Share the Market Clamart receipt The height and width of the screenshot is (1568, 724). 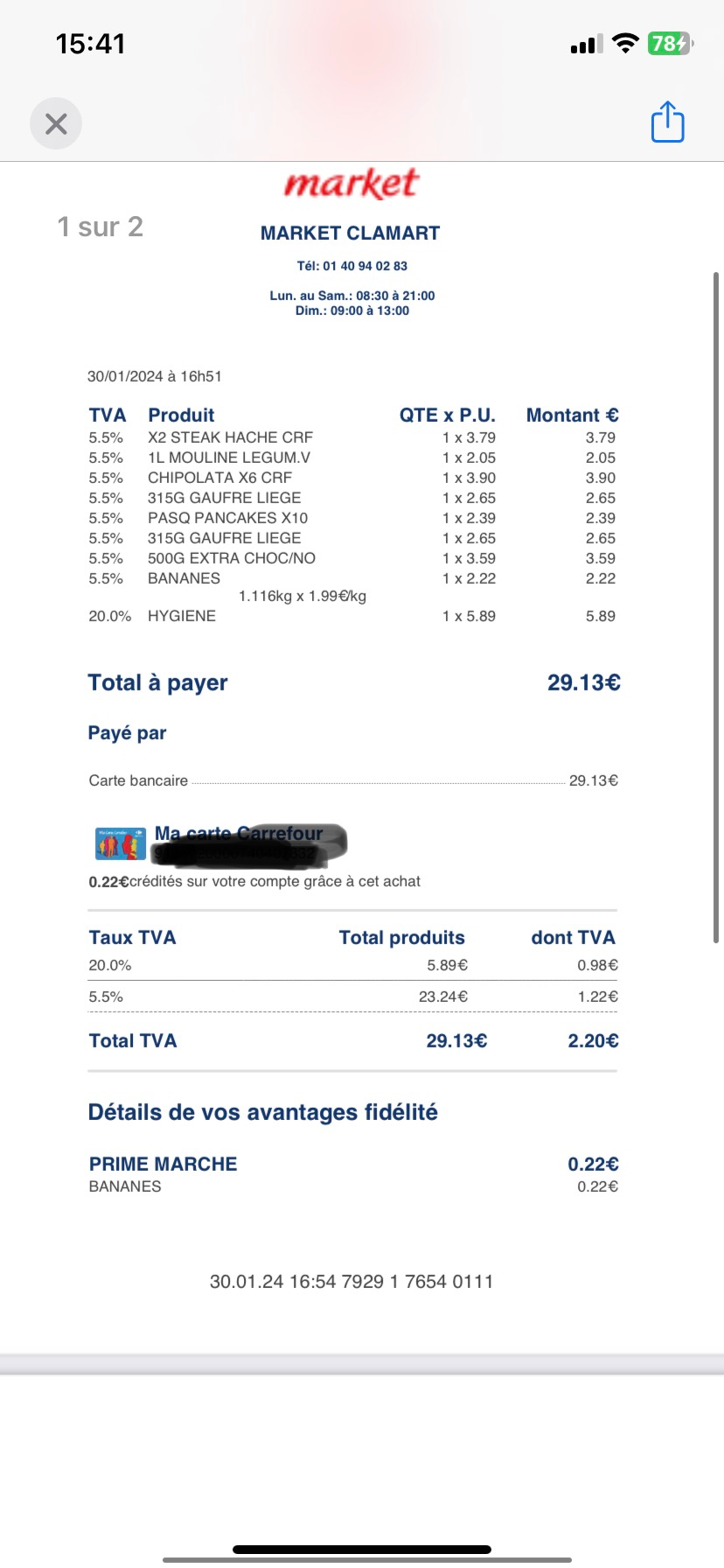click(667, 122)
